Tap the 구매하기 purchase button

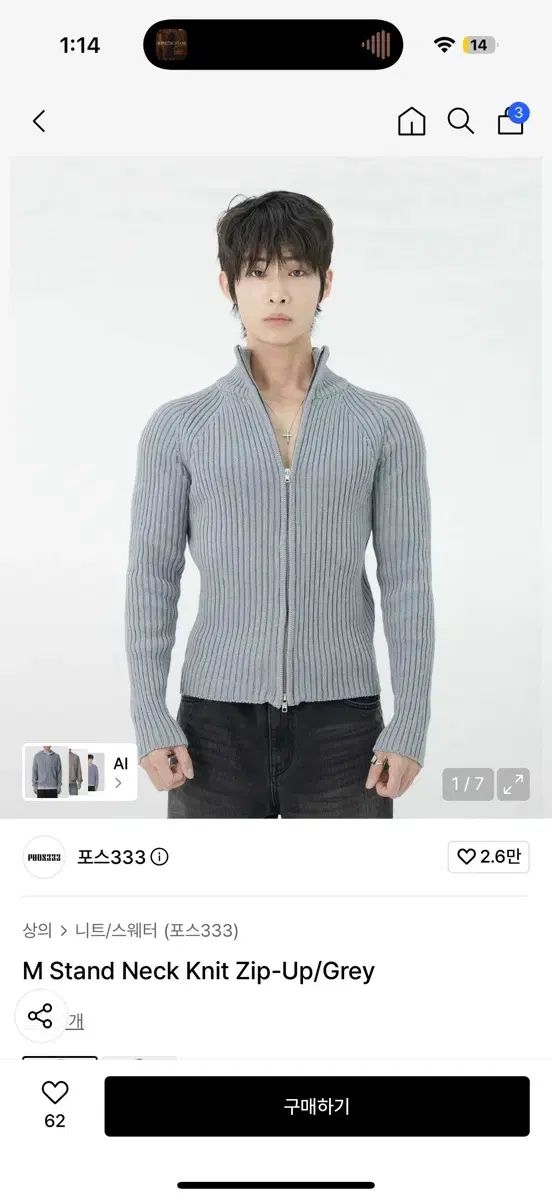click(x=317, y=1106)
